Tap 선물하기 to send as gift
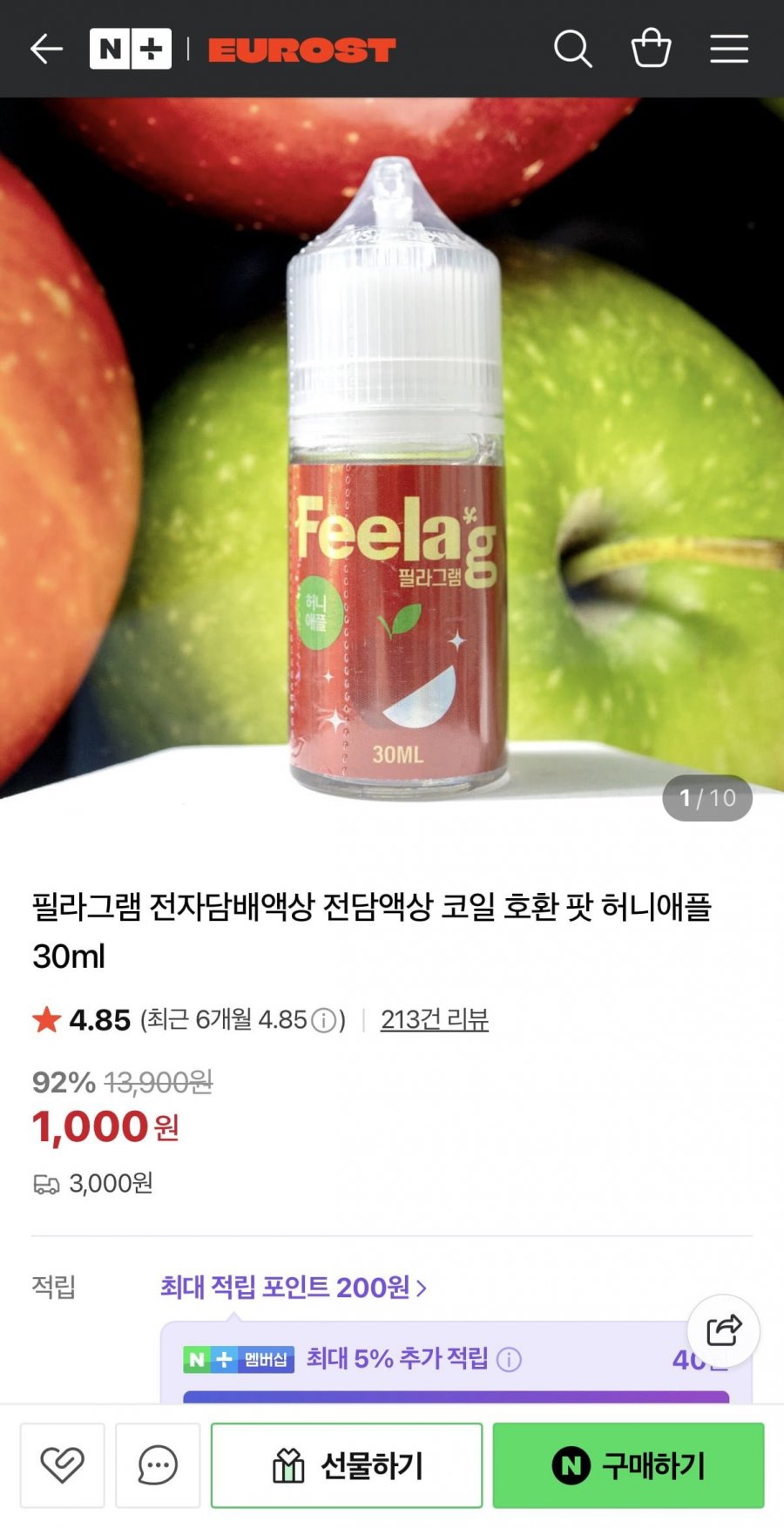 coord(347,1465)
